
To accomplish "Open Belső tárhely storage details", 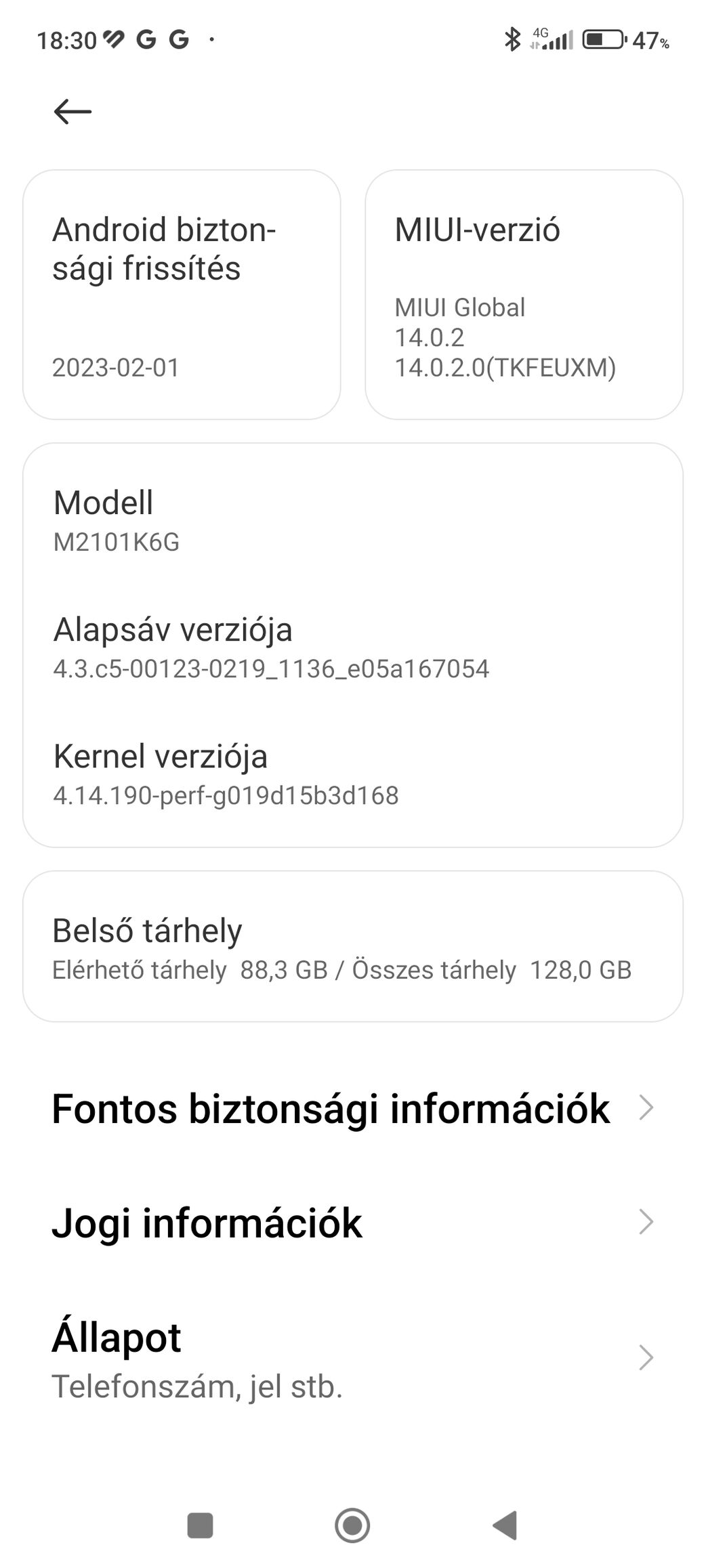I will click(352, 947).
